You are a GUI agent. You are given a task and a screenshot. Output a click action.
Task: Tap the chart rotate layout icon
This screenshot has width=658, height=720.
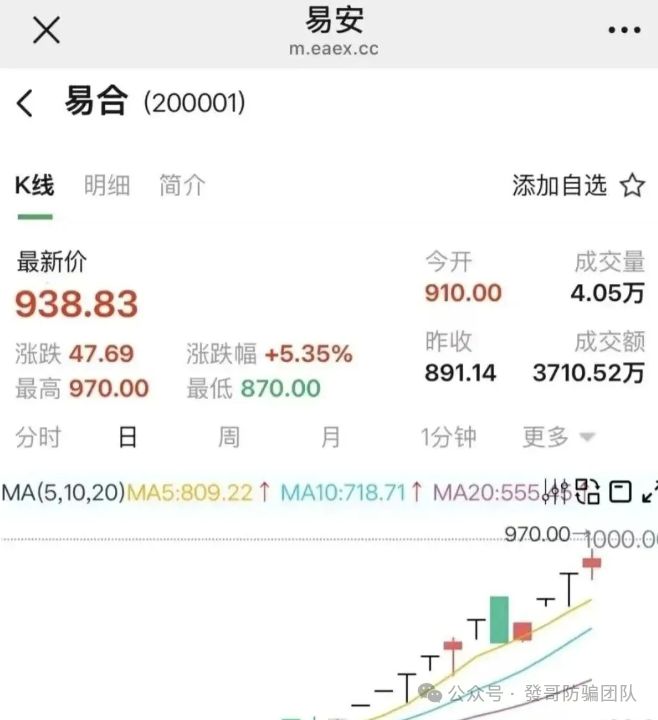pyautogui.click(x=588, y=490)
